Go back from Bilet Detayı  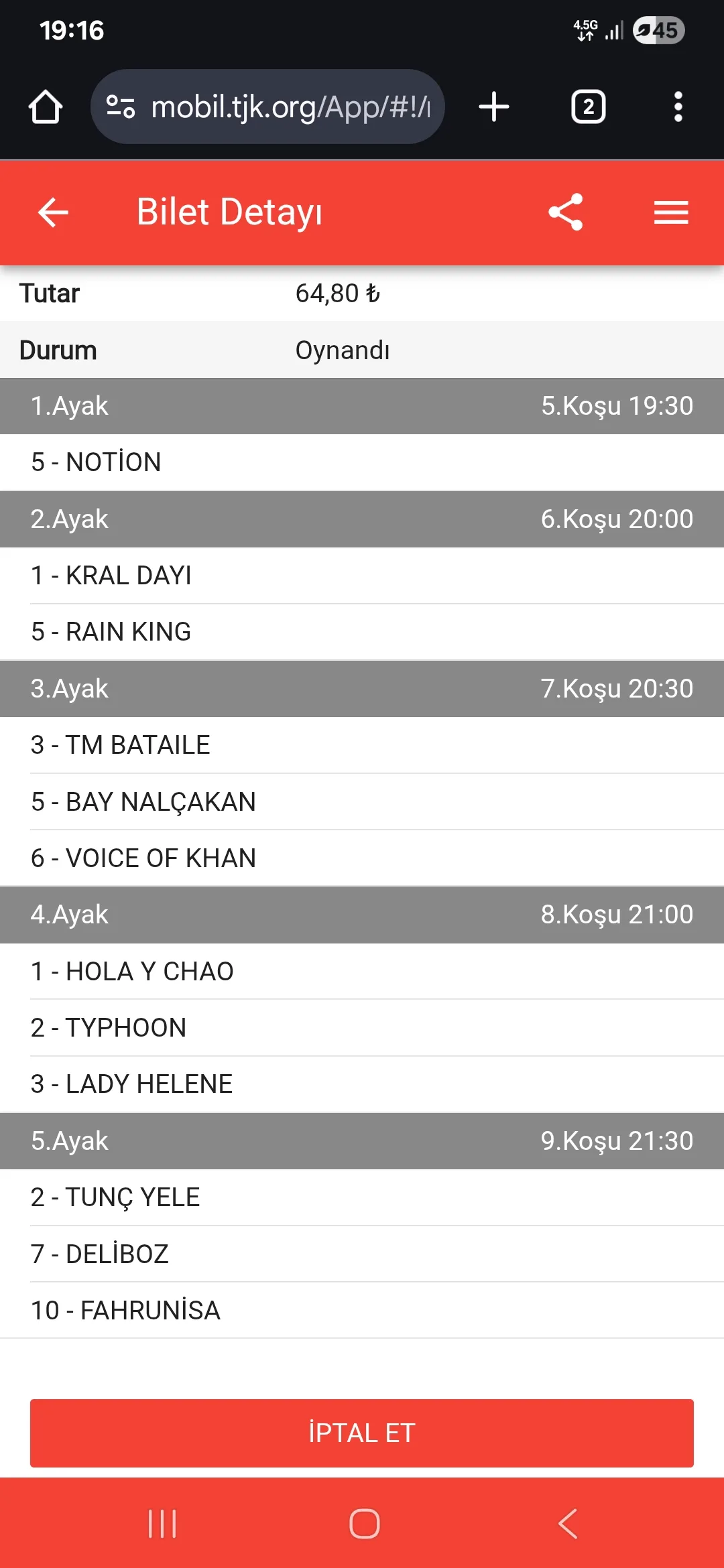[x=53, y=212]
